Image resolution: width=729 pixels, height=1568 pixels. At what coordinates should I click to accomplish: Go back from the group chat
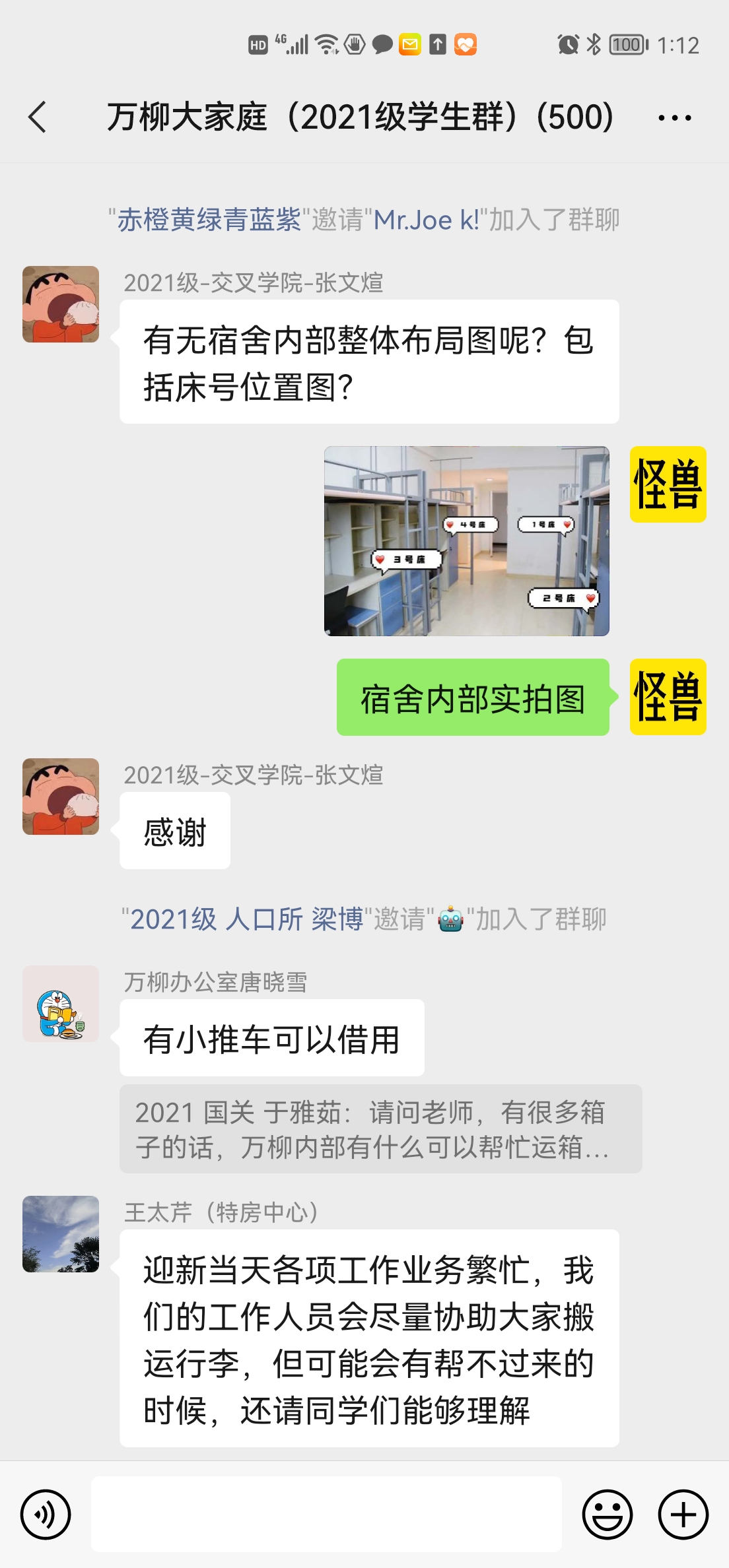pos(38,117)
